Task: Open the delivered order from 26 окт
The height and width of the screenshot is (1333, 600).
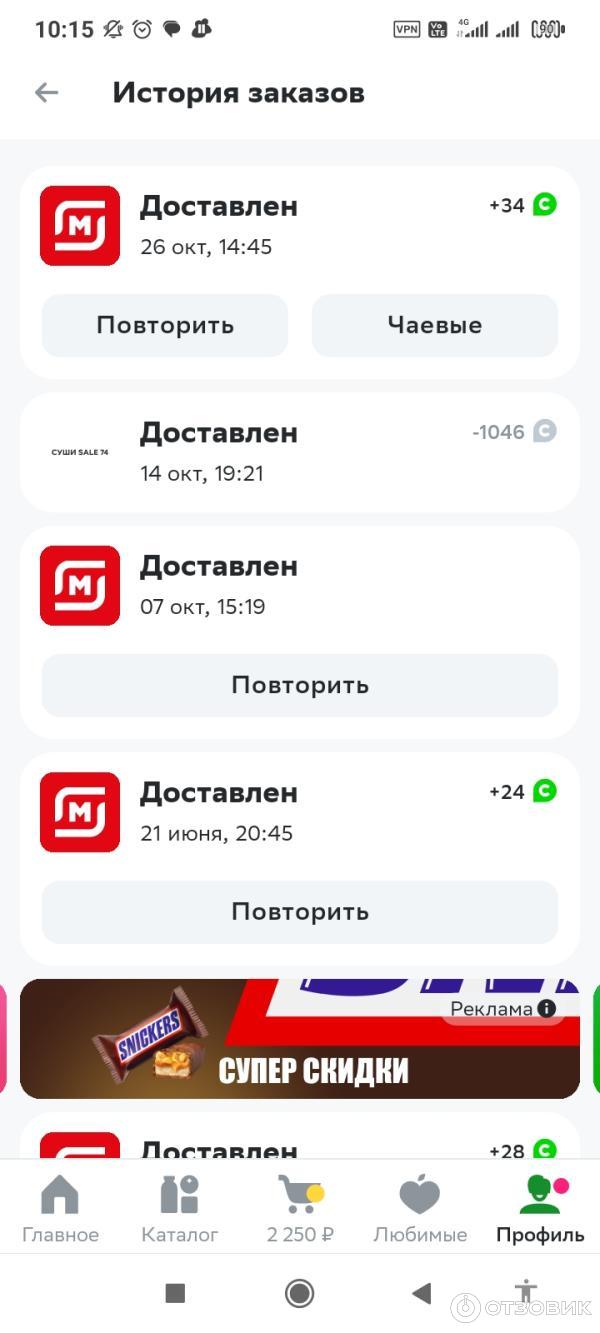Action: pyautogui.click(x=300, y=226)
